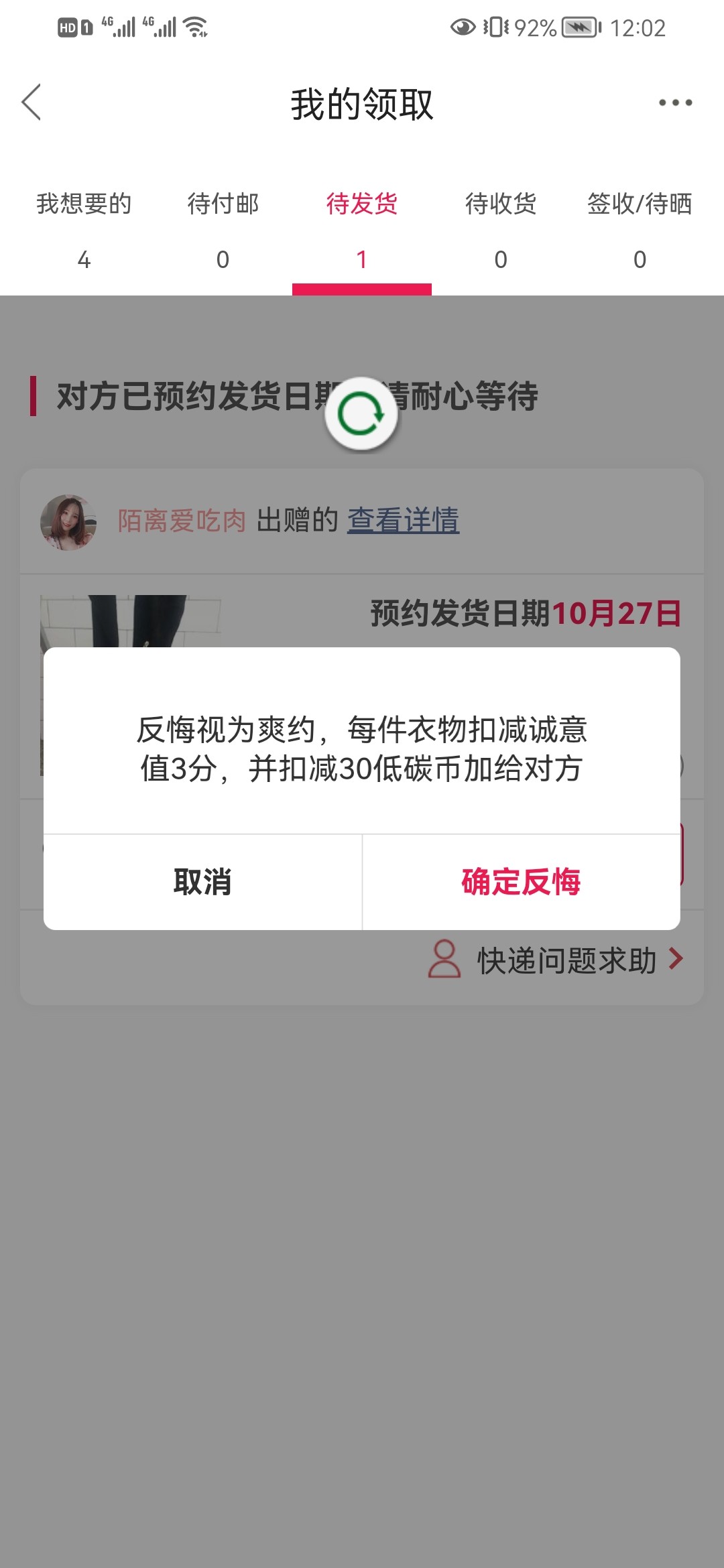The height and width of the screenshot is (1568, 724).
Task: Tap 取消 to dismiss the dialog
Action: [202, 882]
